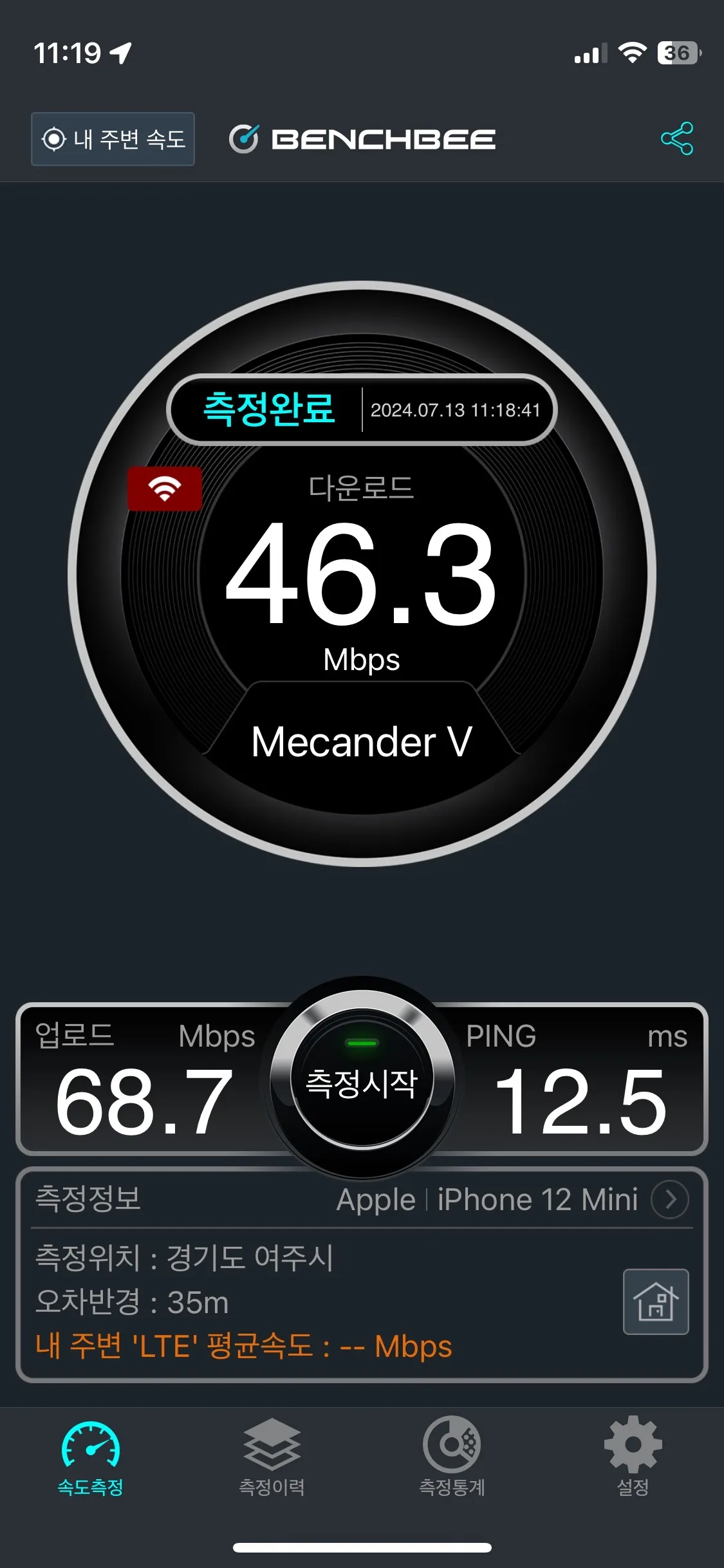Toggle the 내 주변 속도 location mode
The height and width of the screenshot is (1568, 724).
(x=113, y=140)
